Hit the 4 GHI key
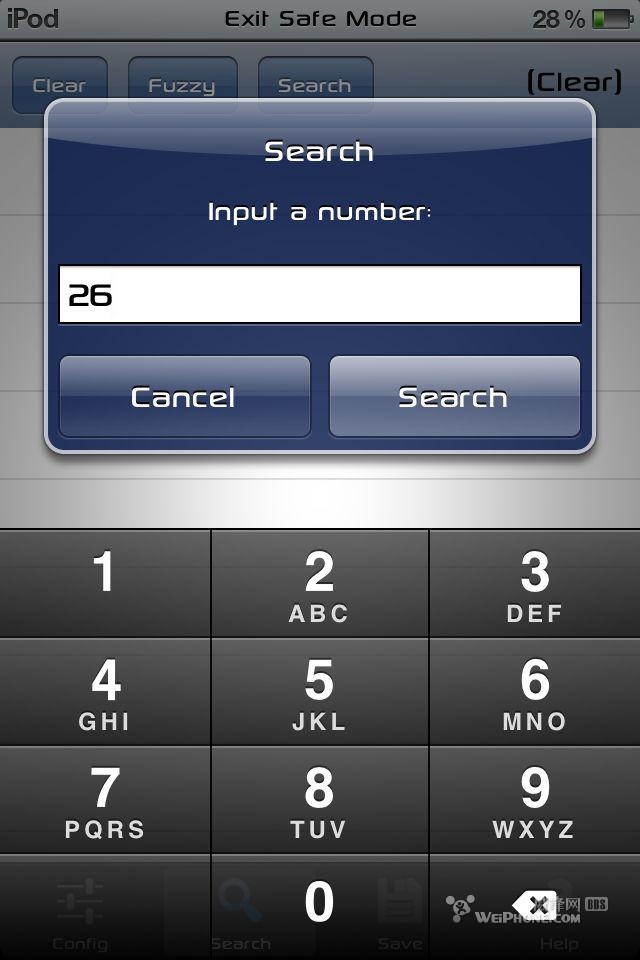 tap(105, 692)
